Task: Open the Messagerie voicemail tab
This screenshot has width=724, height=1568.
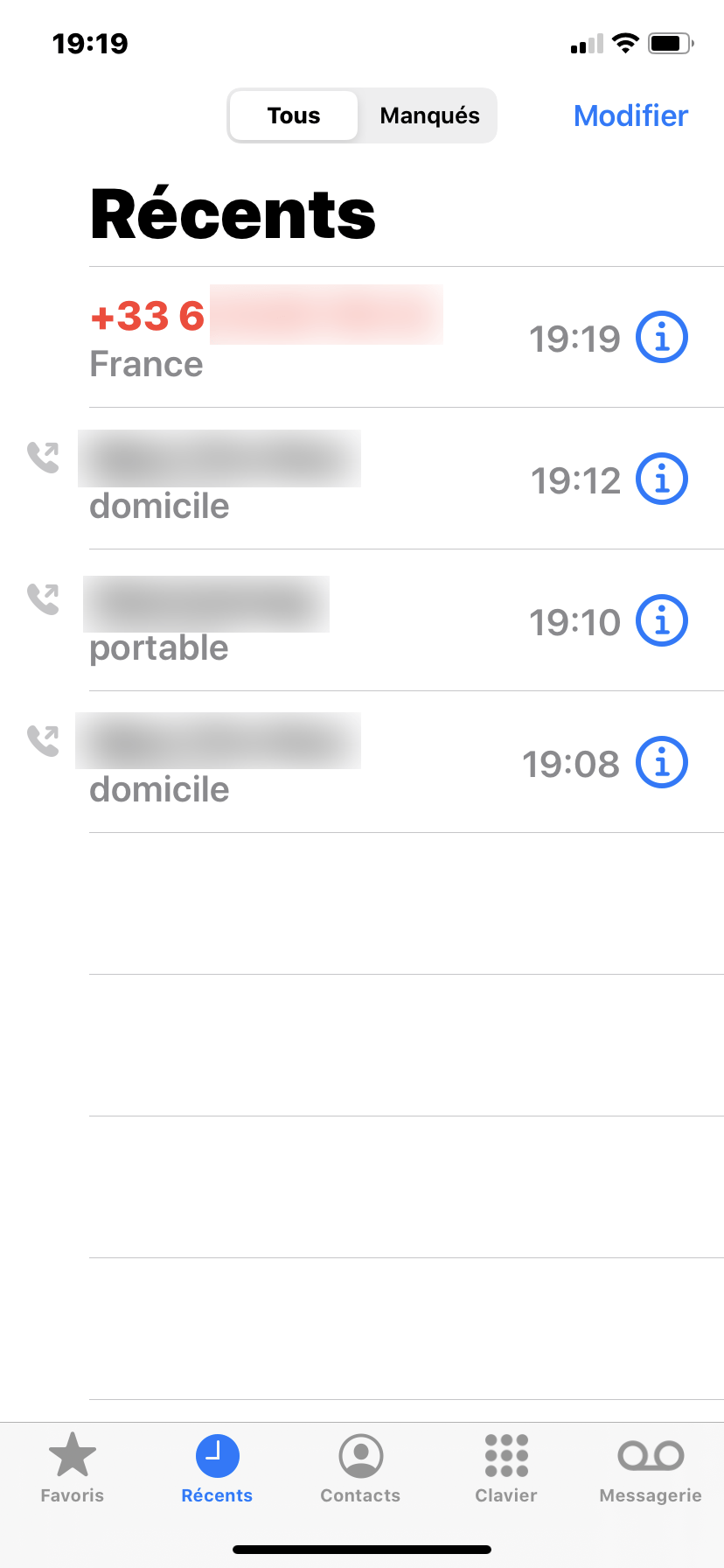Action: (x=651, y=1467)
